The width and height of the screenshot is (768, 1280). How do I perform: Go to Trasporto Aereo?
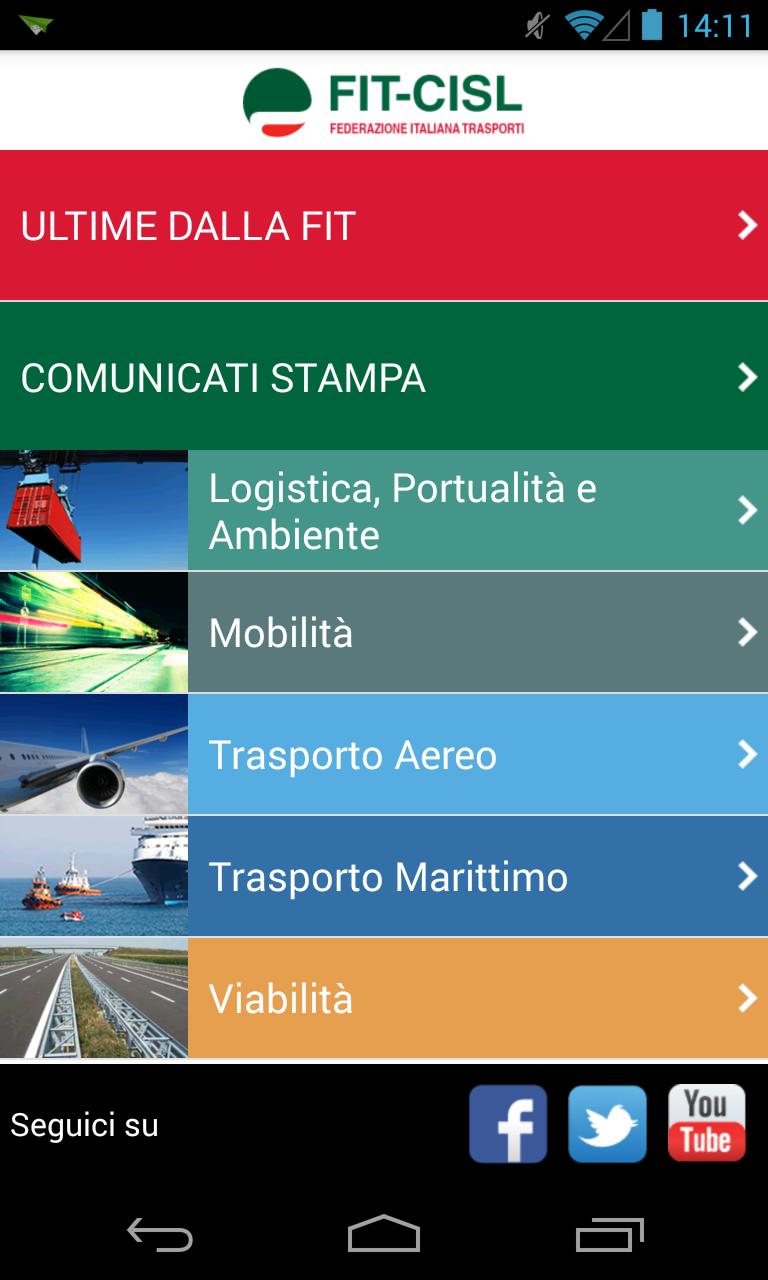click(x=384, y=755)
